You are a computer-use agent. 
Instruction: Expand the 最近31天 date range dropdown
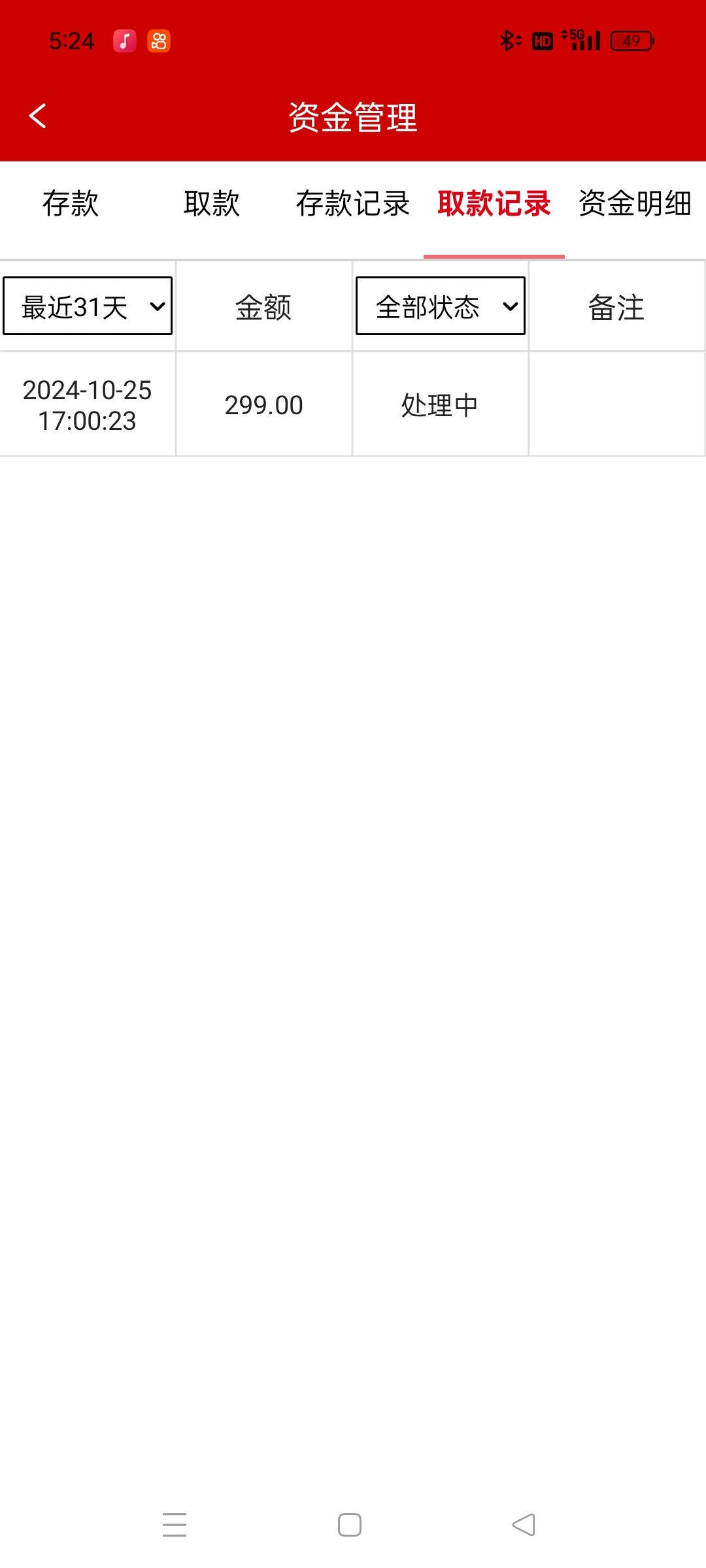coord(88,306)
